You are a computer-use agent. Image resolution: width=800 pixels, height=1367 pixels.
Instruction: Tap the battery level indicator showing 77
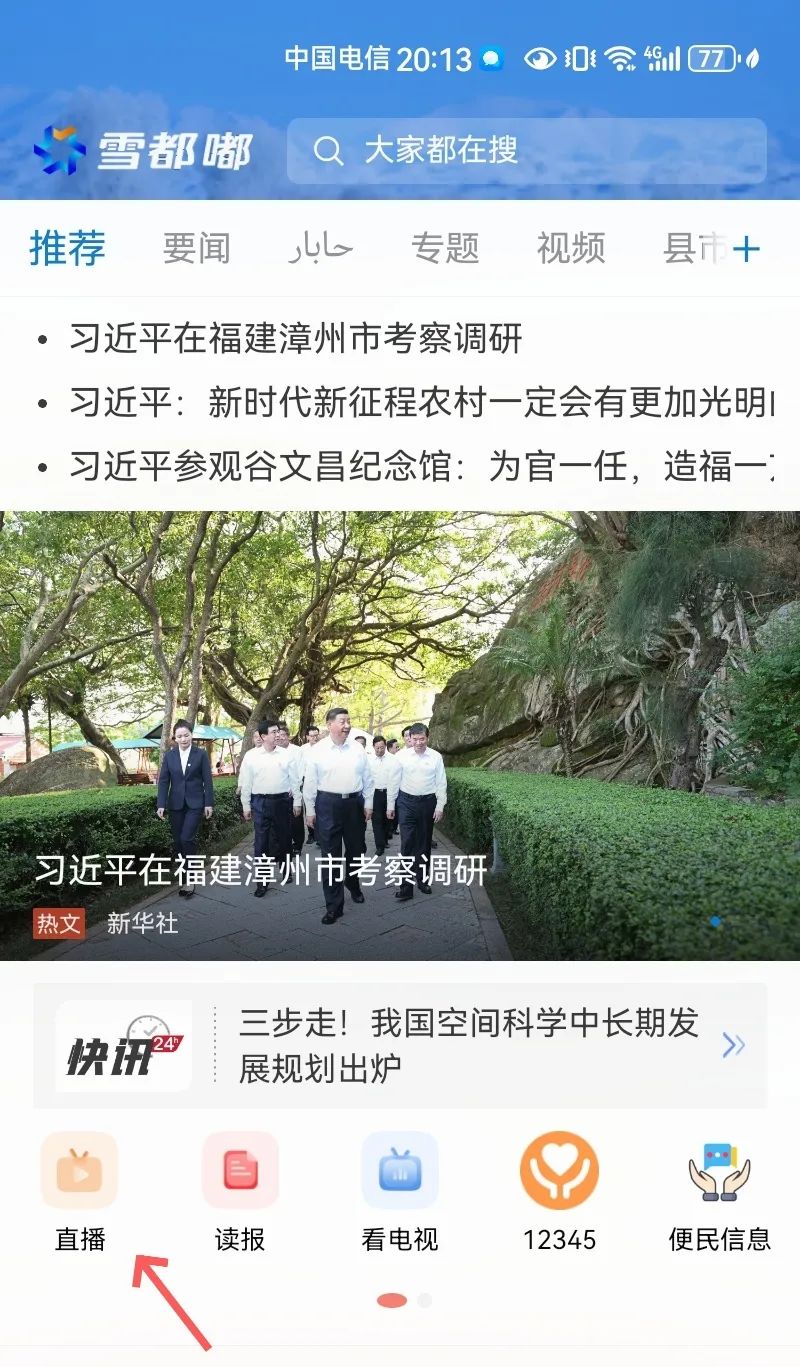pos(708,59)
